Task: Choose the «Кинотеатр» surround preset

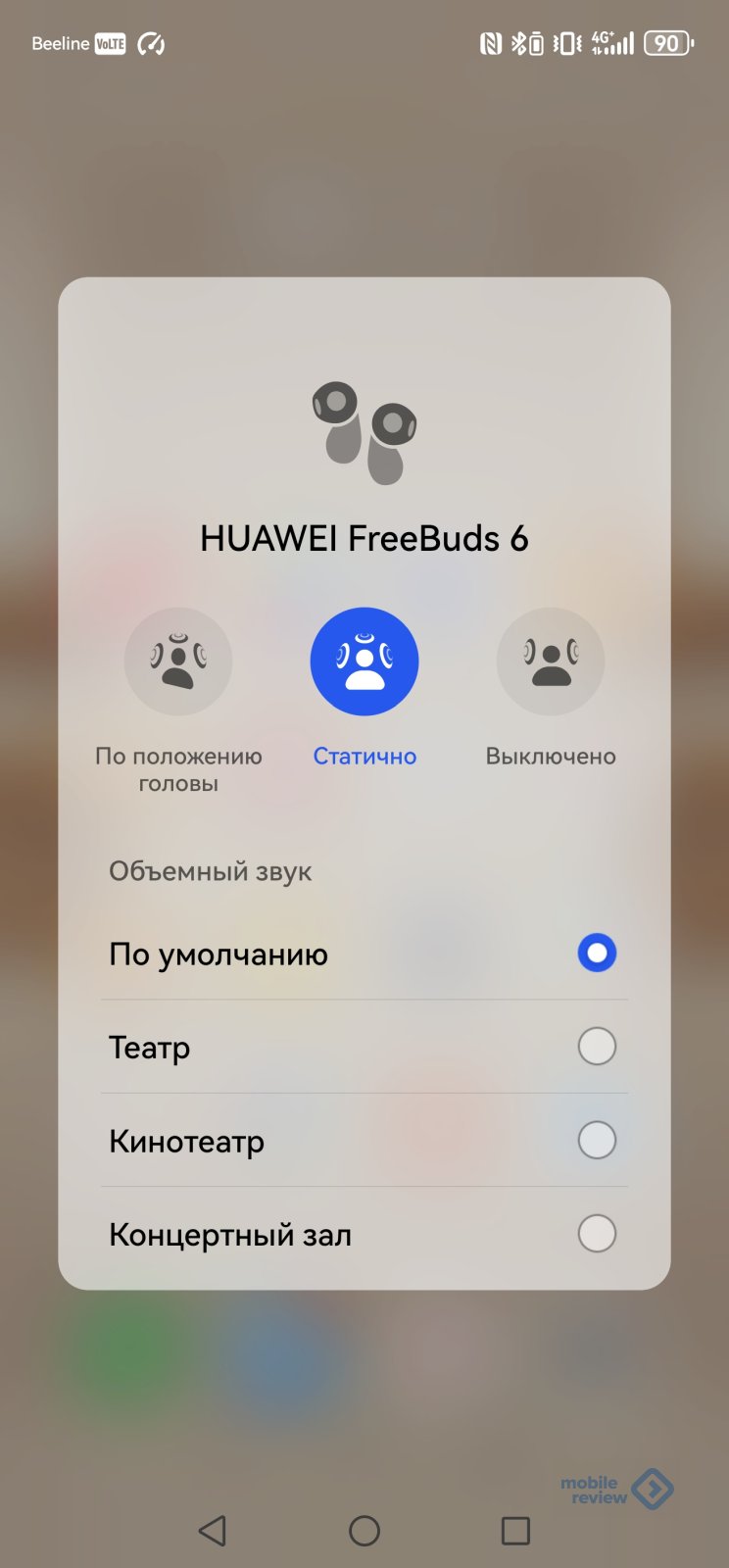Action: 597,1141
